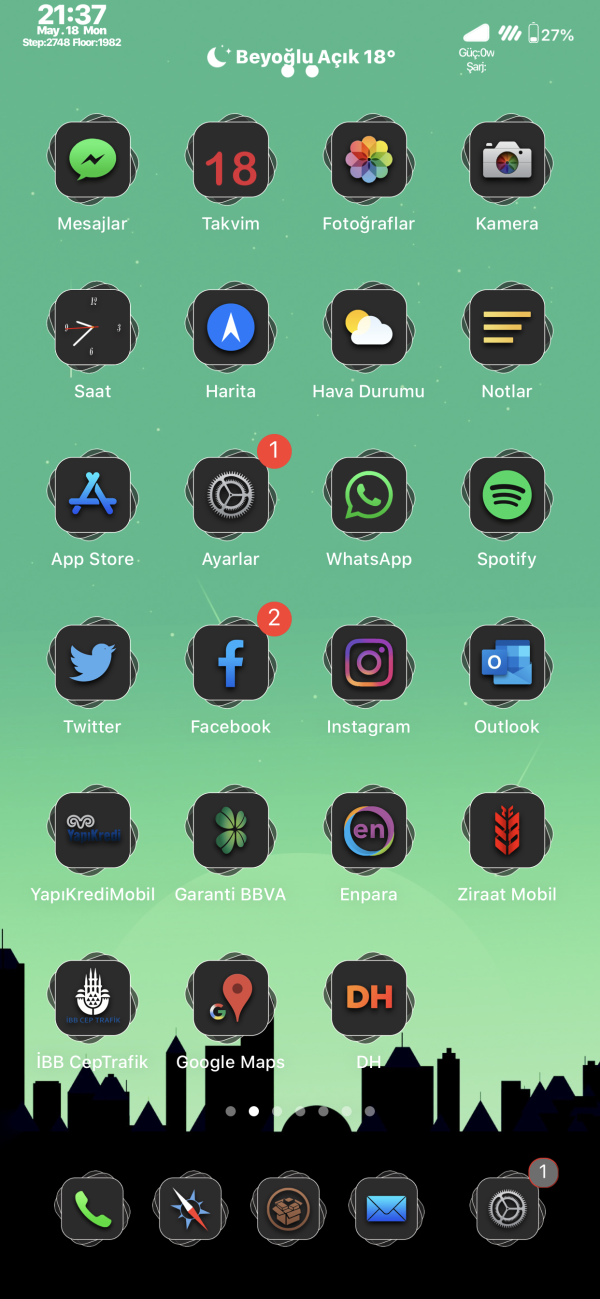
Task: Launch Spotify
Action: (x=507, y=496)
